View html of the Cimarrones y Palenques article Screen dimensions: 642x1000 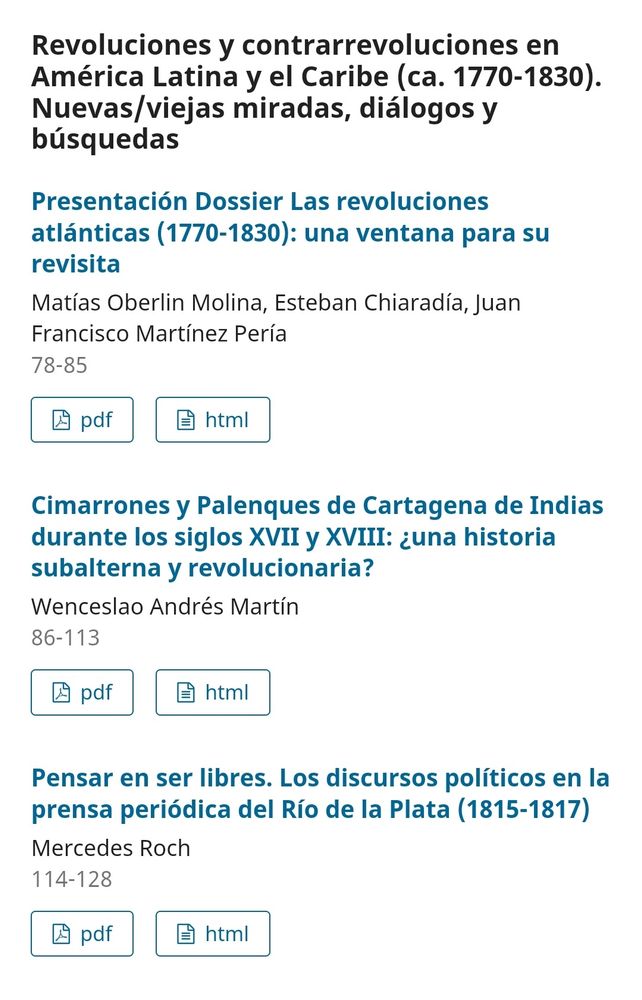212,692
